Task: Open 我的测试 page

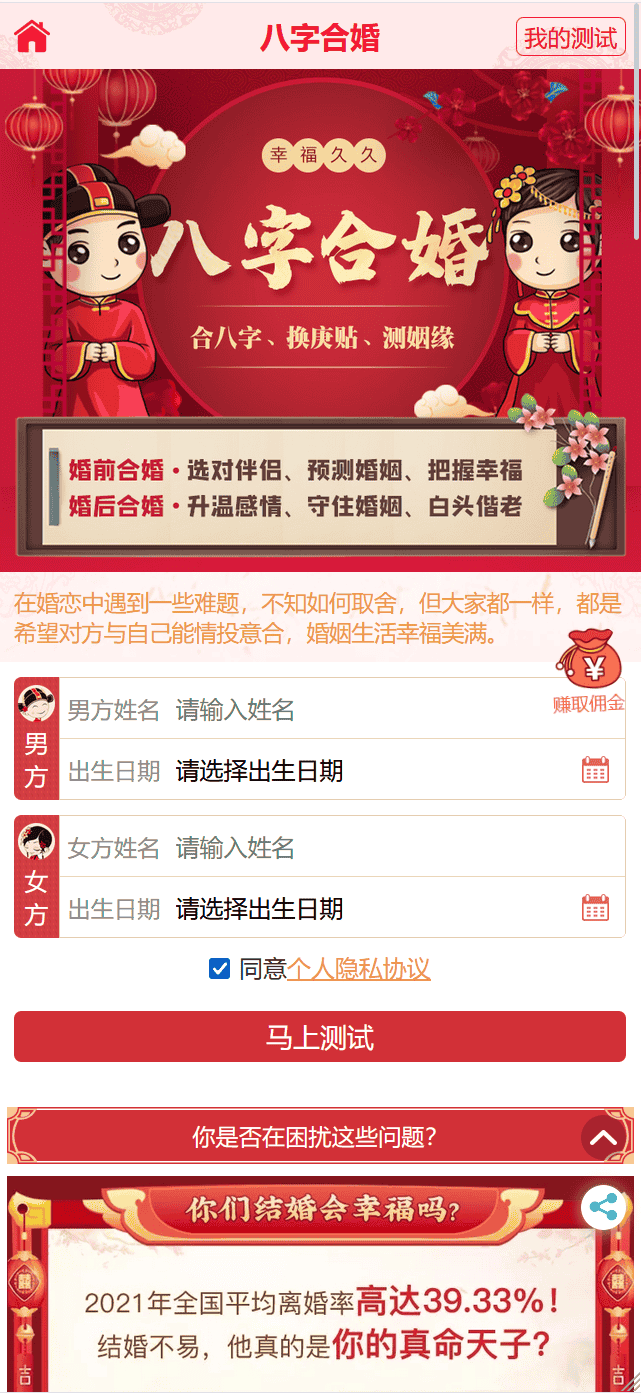Action: coord(570,38)
